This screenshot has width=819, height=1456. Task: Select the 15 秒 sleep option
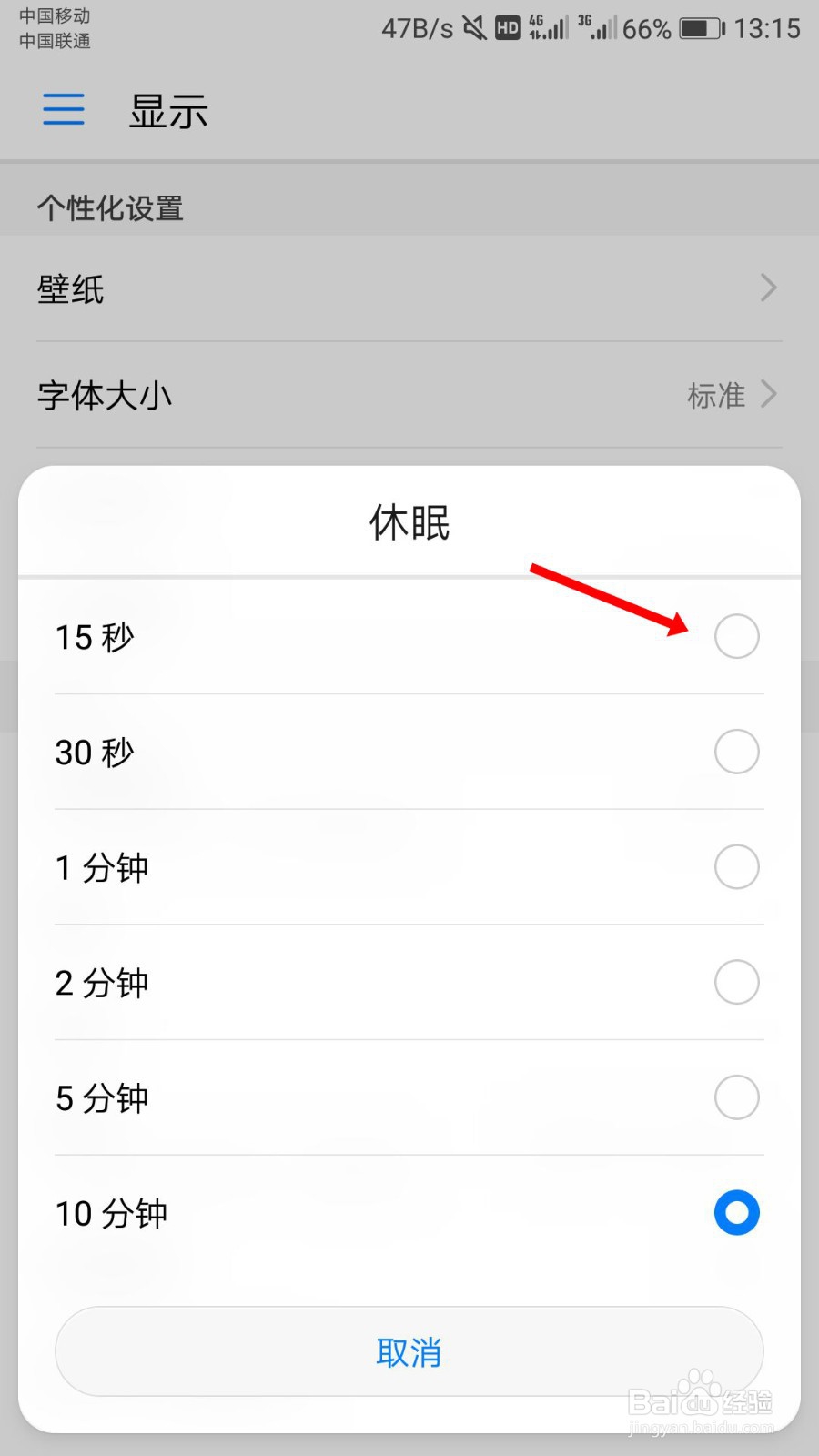click(x=735, y=636)
